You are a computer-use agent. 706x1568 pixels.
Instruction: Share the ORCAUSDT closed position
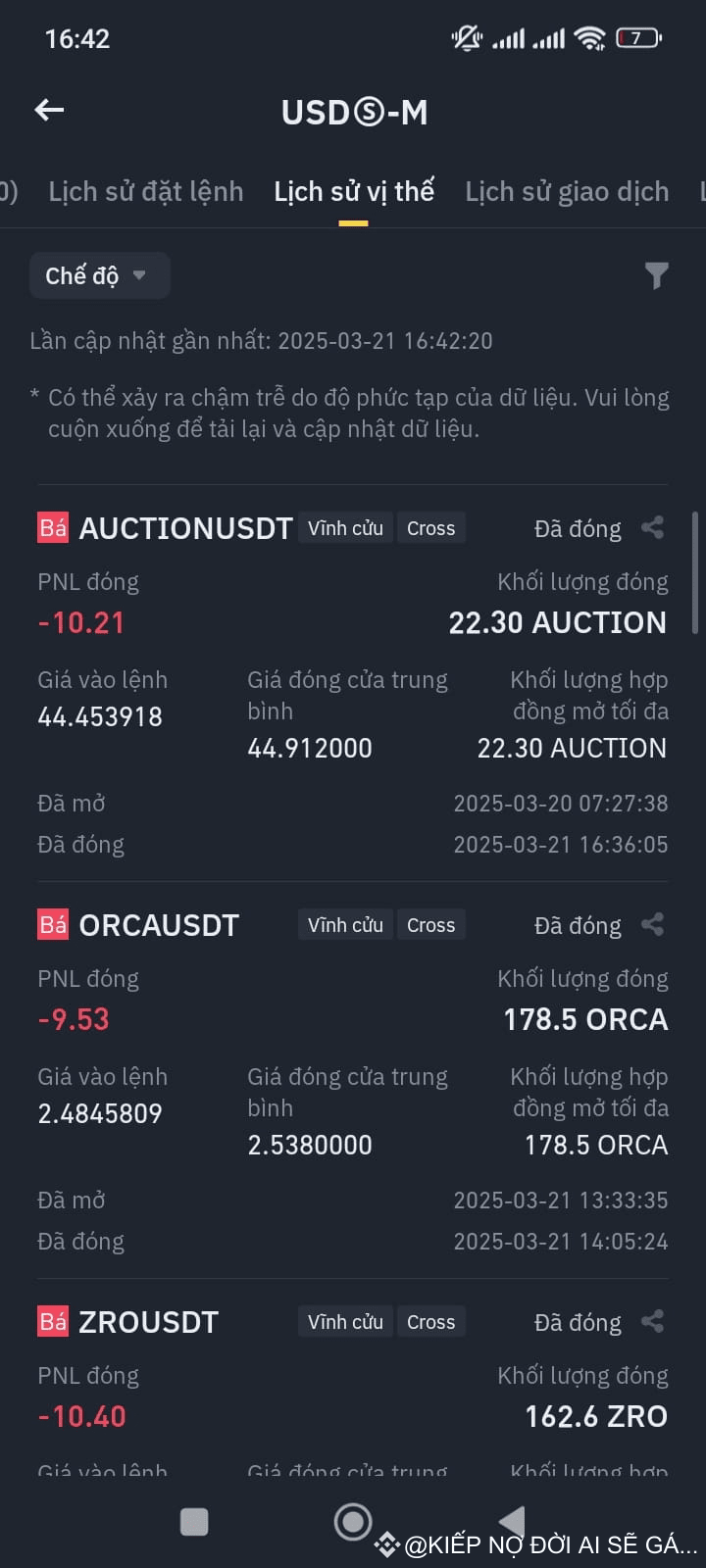[x=652, y=925]
